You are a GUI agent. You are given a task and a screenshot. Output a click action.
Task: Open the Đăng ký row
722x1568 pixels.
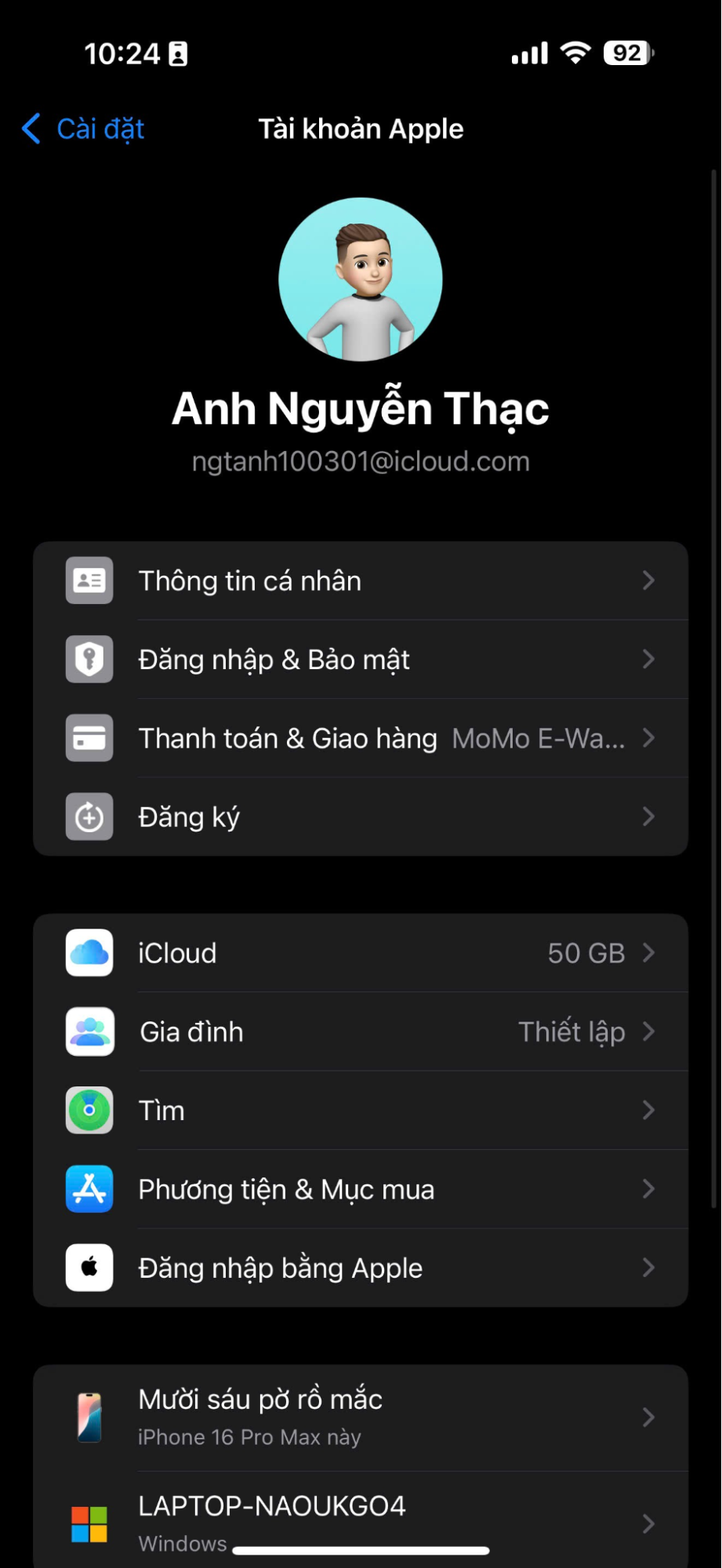(x=361, y=817)
